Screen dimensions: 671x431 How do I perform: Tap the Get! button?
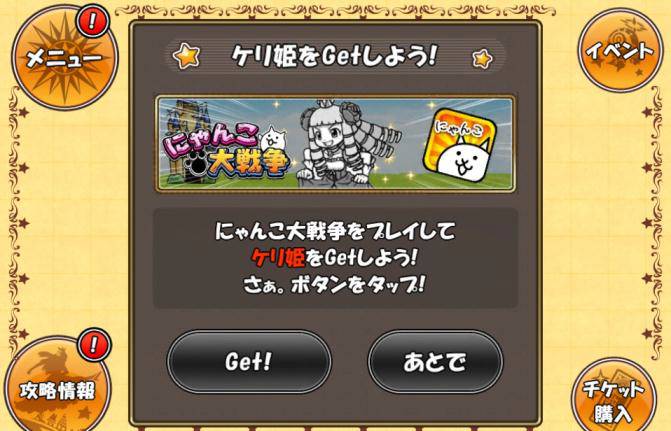tap(248, 361)
